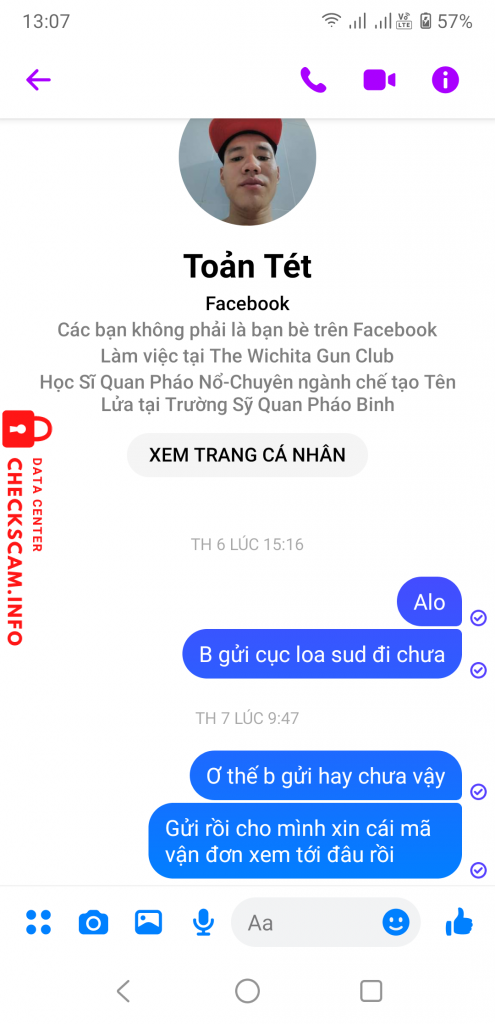495x1024 pixels.
Task: Start a video call with Toản Tét
Action: 379,80
